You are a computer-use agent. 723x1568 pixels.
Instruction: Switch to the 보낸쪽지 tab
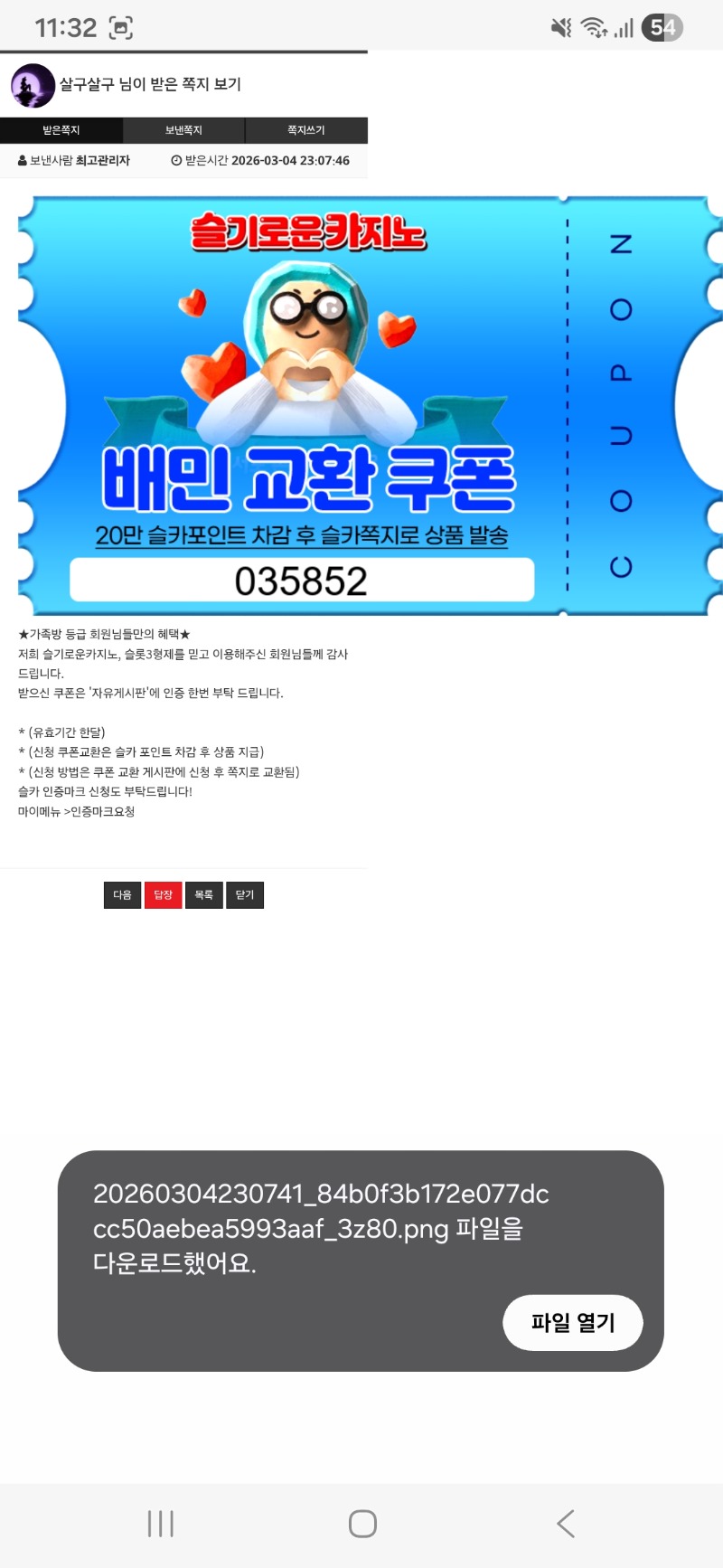(x=183, y=130)
